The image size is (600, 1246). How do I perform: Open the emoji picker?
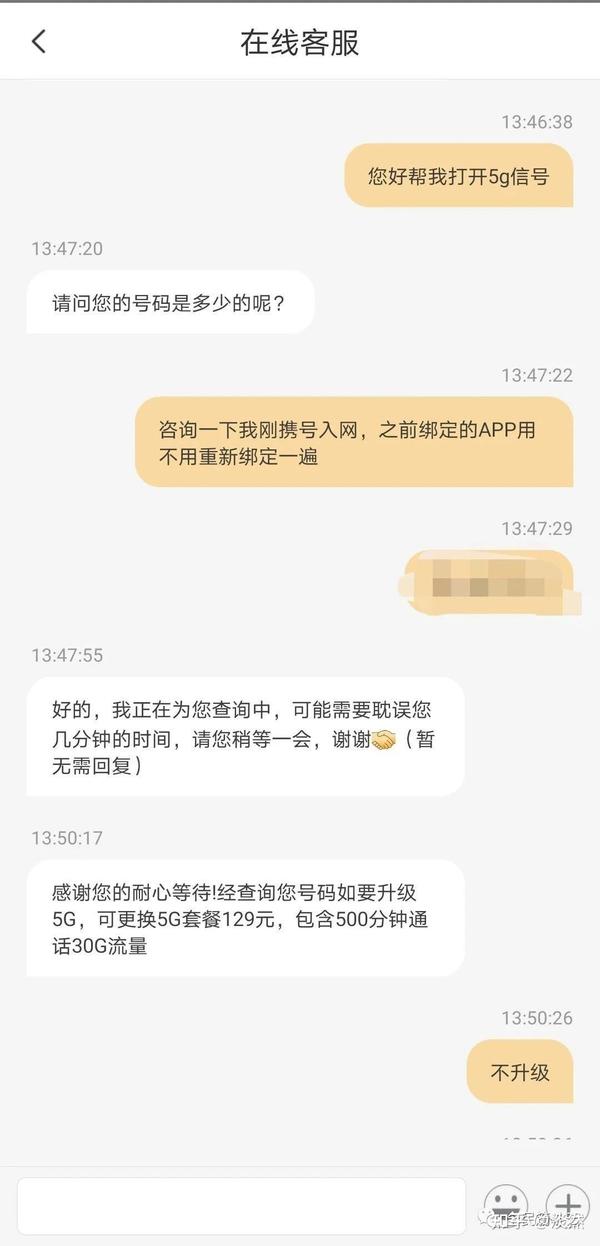pos(506,1204)
